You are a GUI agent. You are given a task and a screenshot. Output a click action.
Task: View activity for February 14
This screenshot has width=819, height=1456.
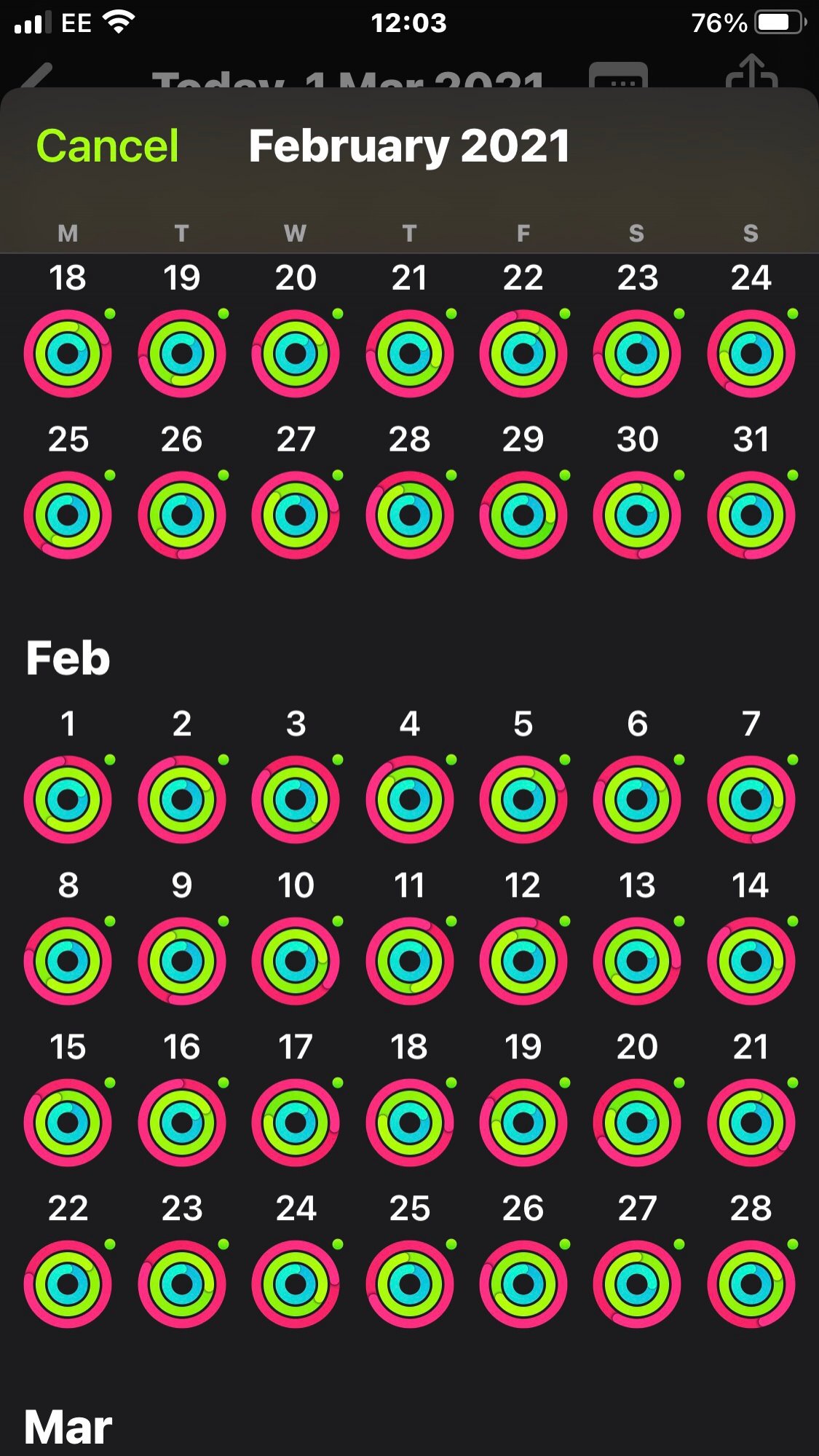751,960
